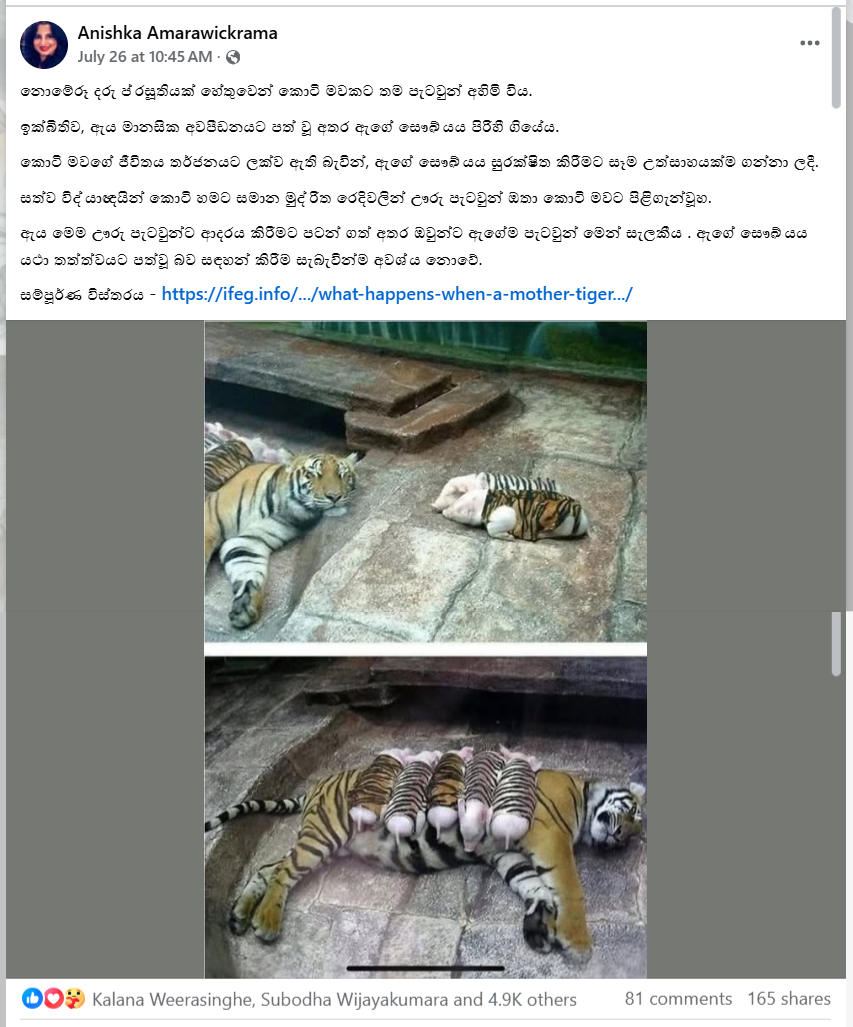
Task: View the reactions list with 4.9K others
Action: [x=334, y=999]
